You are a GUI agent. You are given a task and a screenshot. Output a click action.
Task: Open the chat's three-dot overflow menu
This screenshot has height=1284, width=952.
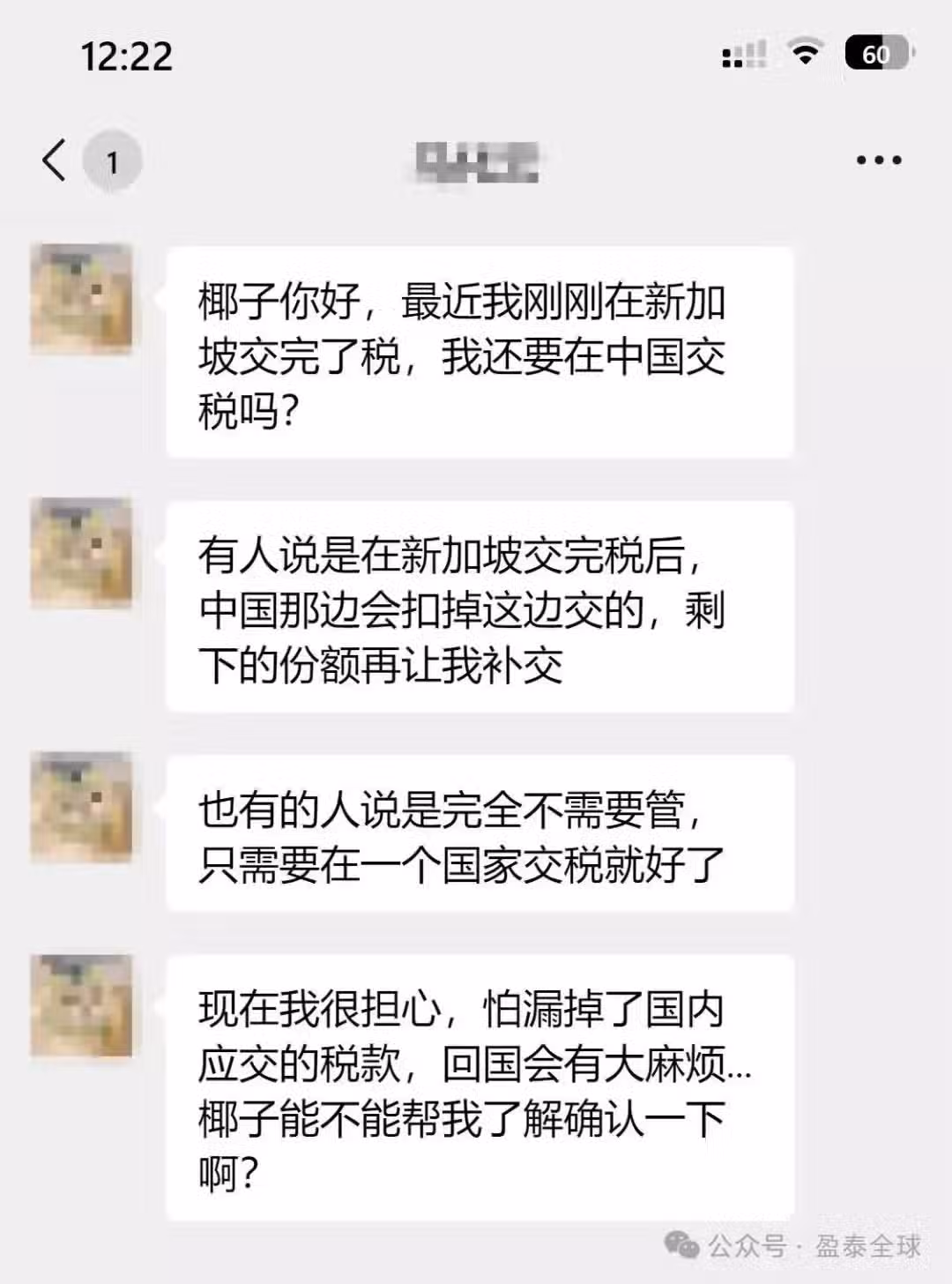point(879,160)
